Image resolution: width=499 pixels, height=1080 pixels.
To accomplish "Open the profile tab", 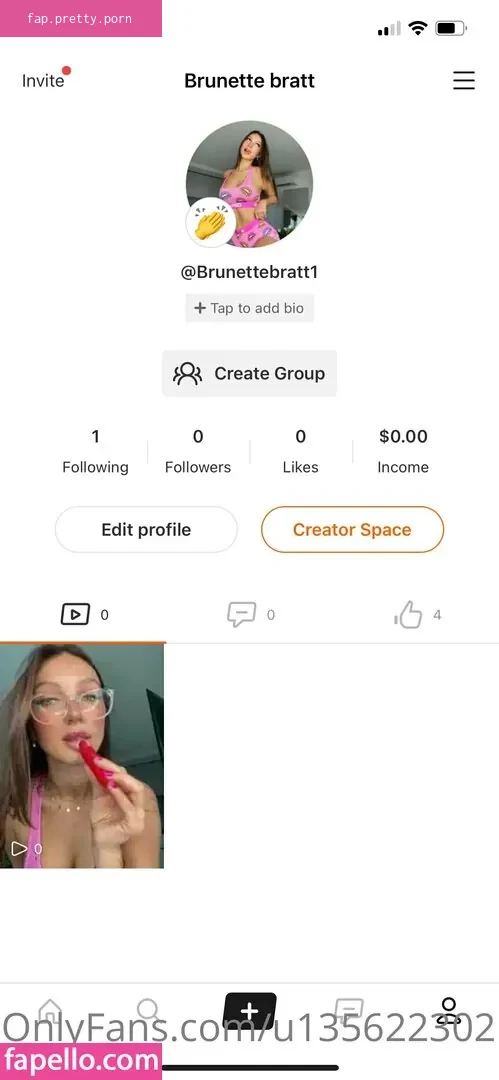I will click(x=449, y=1010).
